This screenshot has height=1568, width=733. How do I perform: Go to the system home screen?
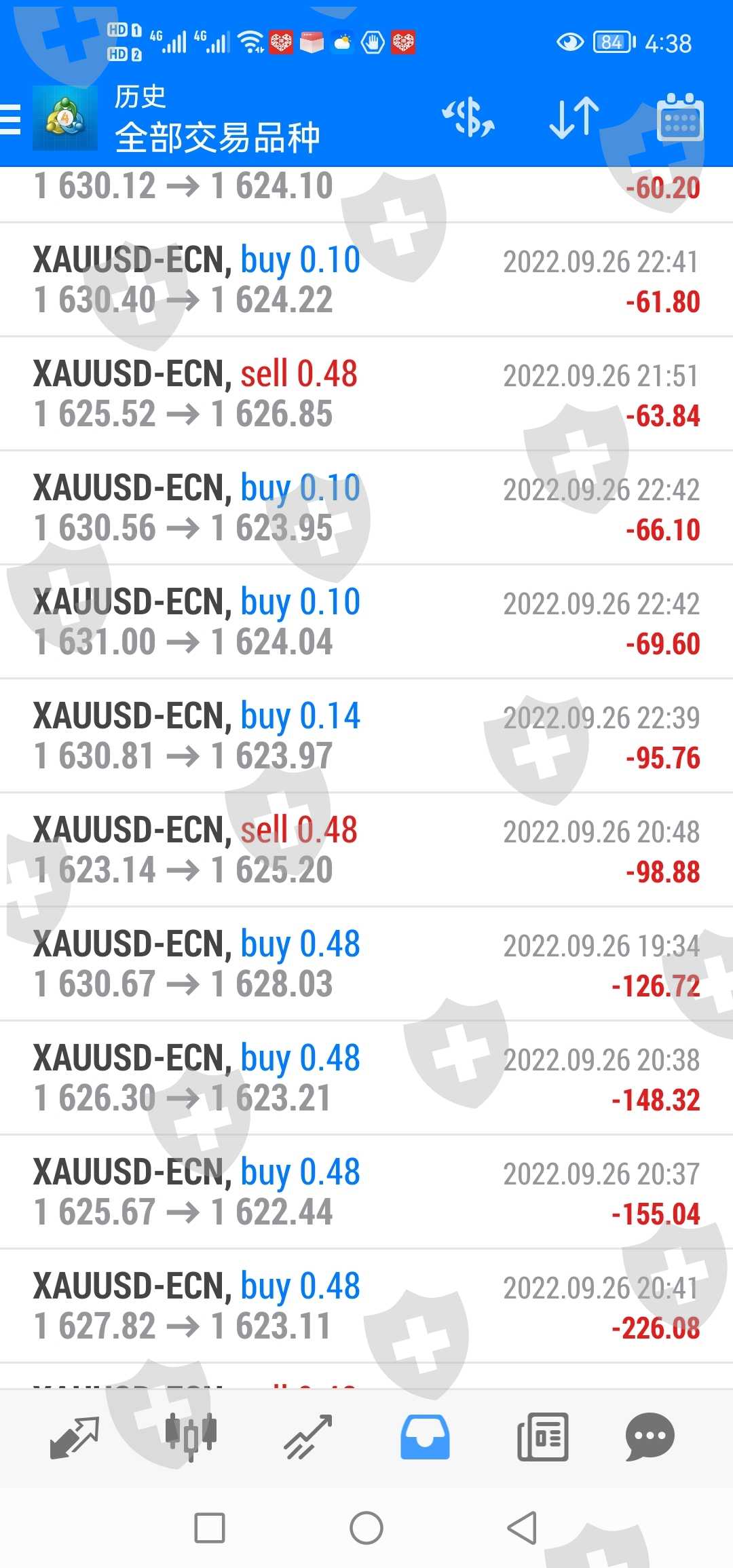[366, 1528]
